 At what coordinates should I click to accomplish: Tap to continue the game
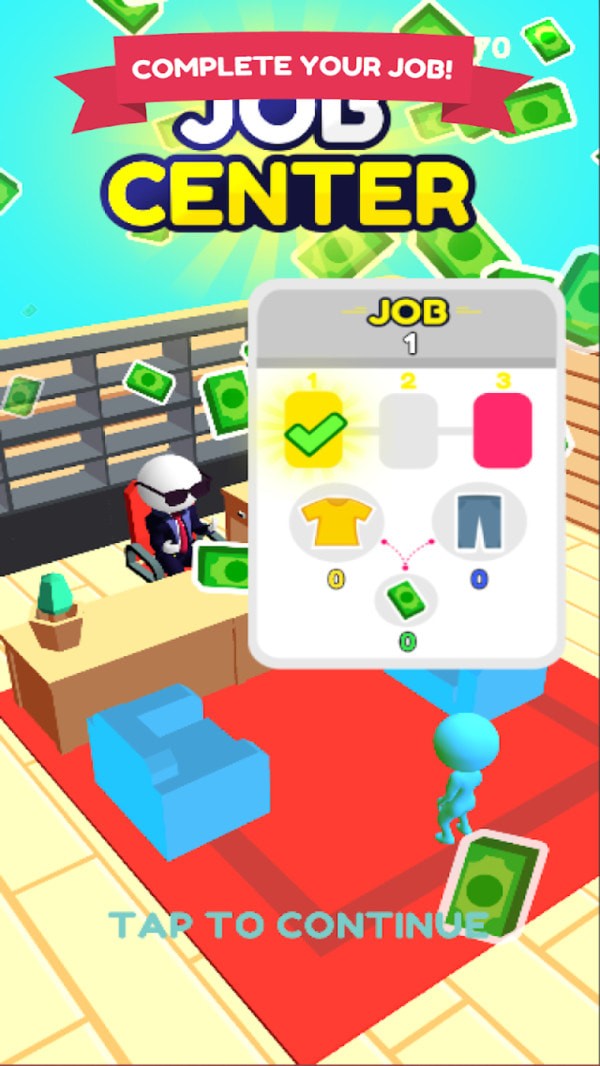(x=298, y=925)
